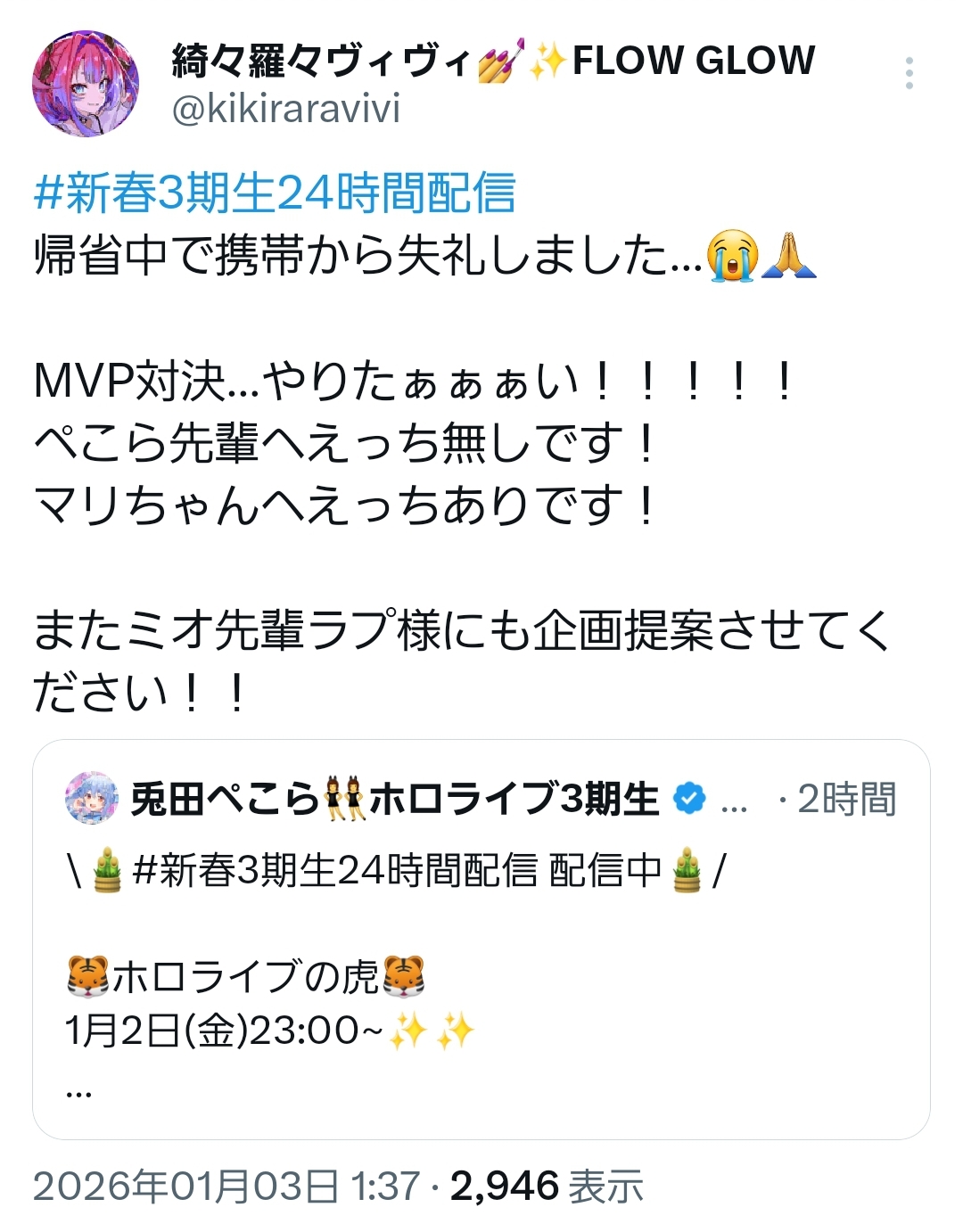The width and height of the screenshot is (963, 1232).
Task: Open 綺々羅々ヴィヴィ's profile avatar
Action: 86,84
